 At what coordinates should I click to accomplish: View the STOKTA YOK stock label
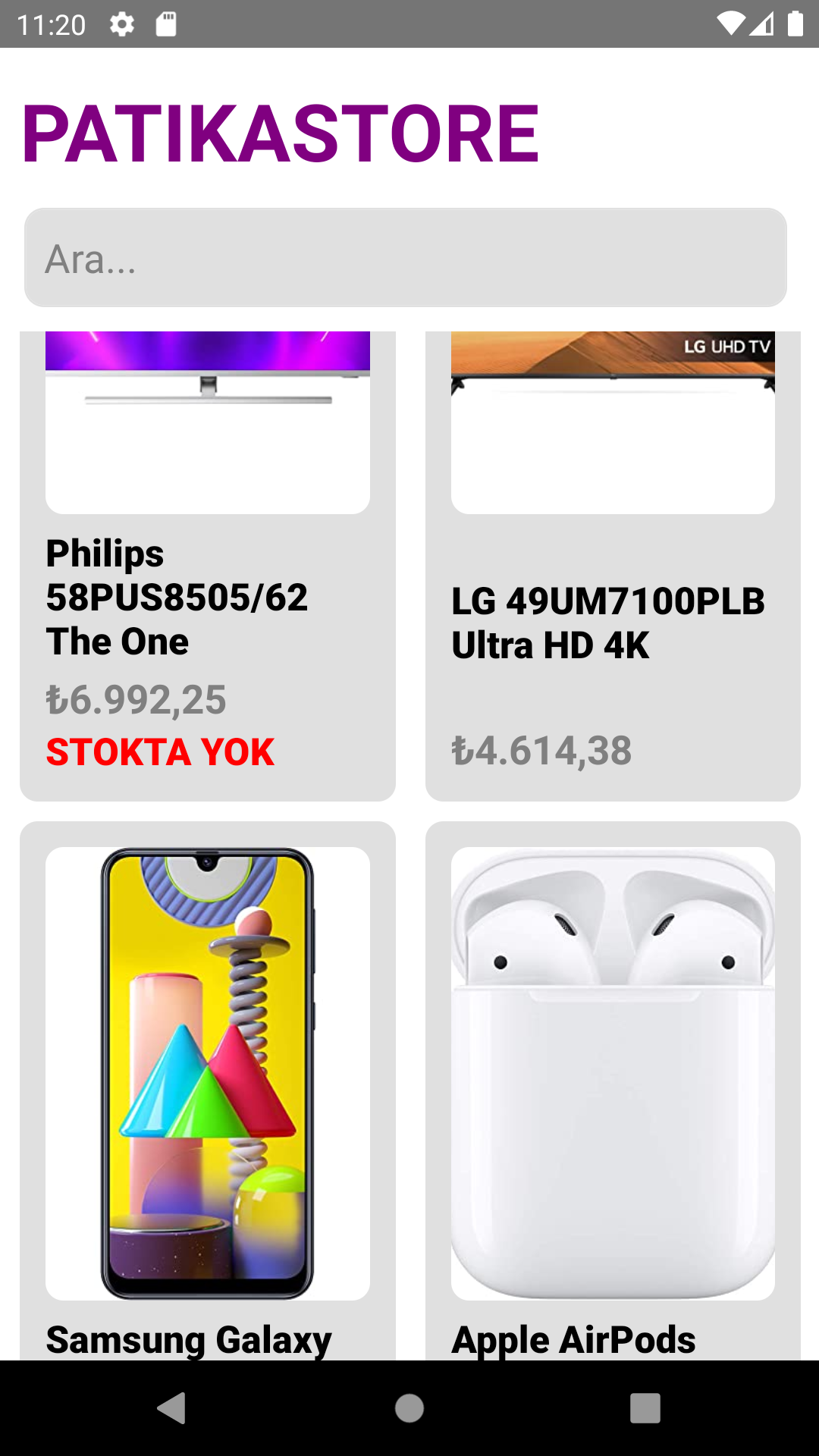(160, 752)
